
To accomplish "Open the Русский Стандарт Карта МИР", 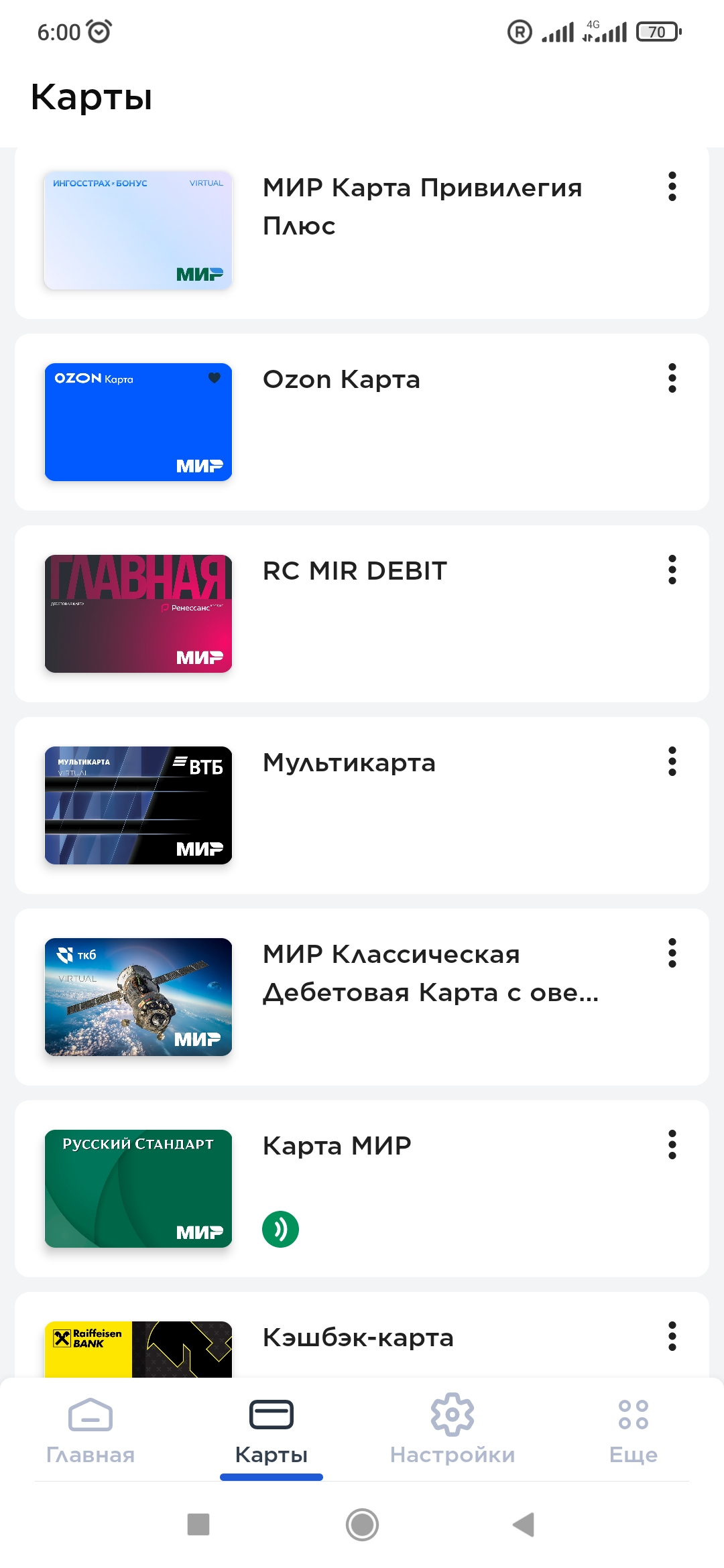I will [x=138, y=1189].
